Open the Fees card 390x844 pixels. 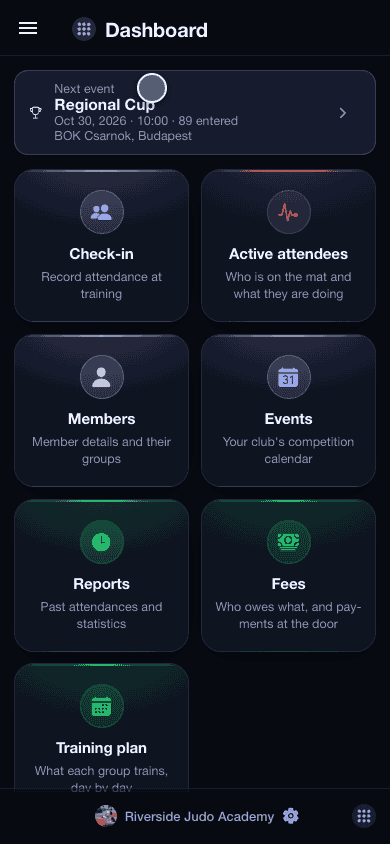click(x=288, y=575)
